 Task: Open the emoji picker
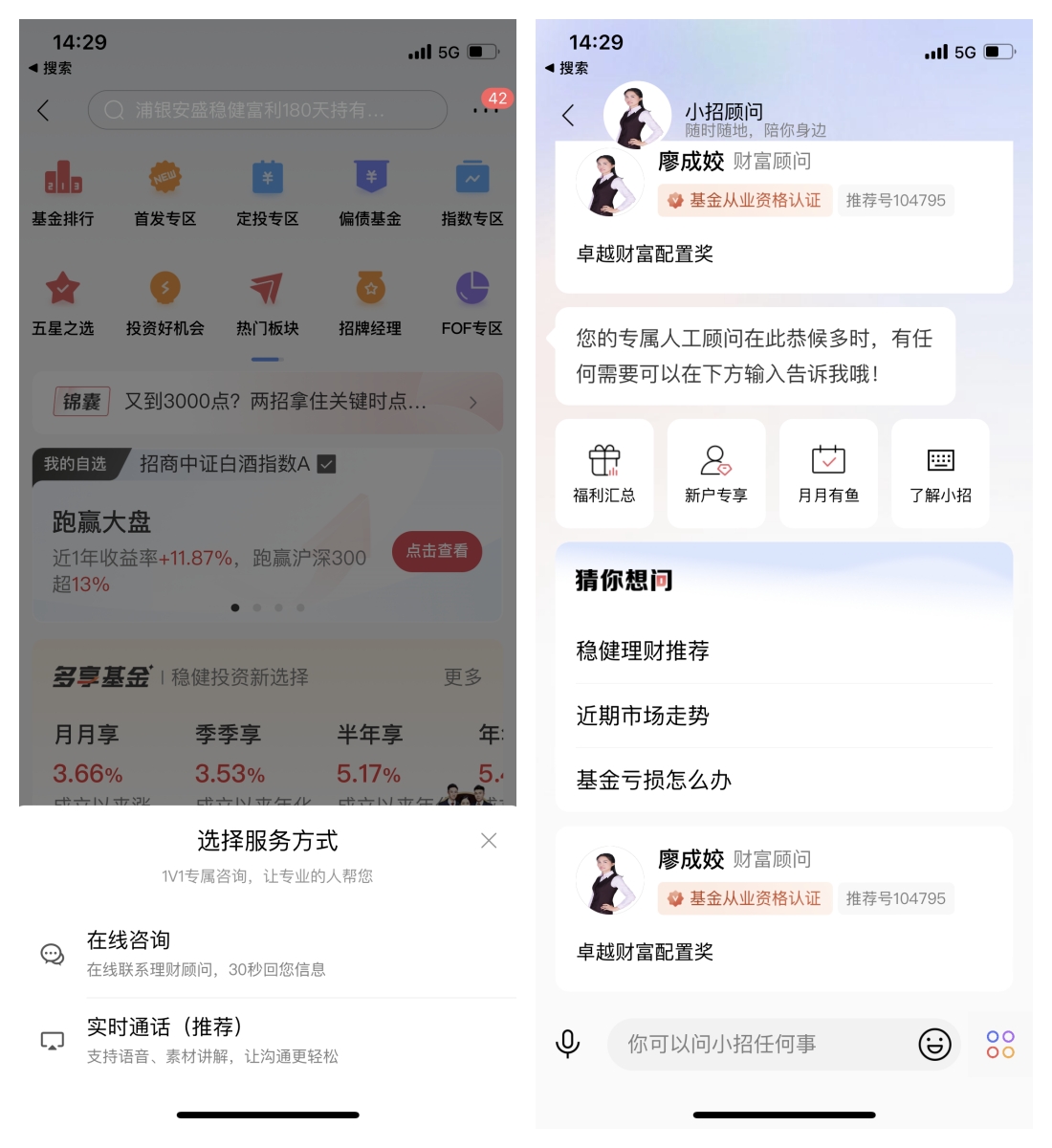(x=934, y=1044)
